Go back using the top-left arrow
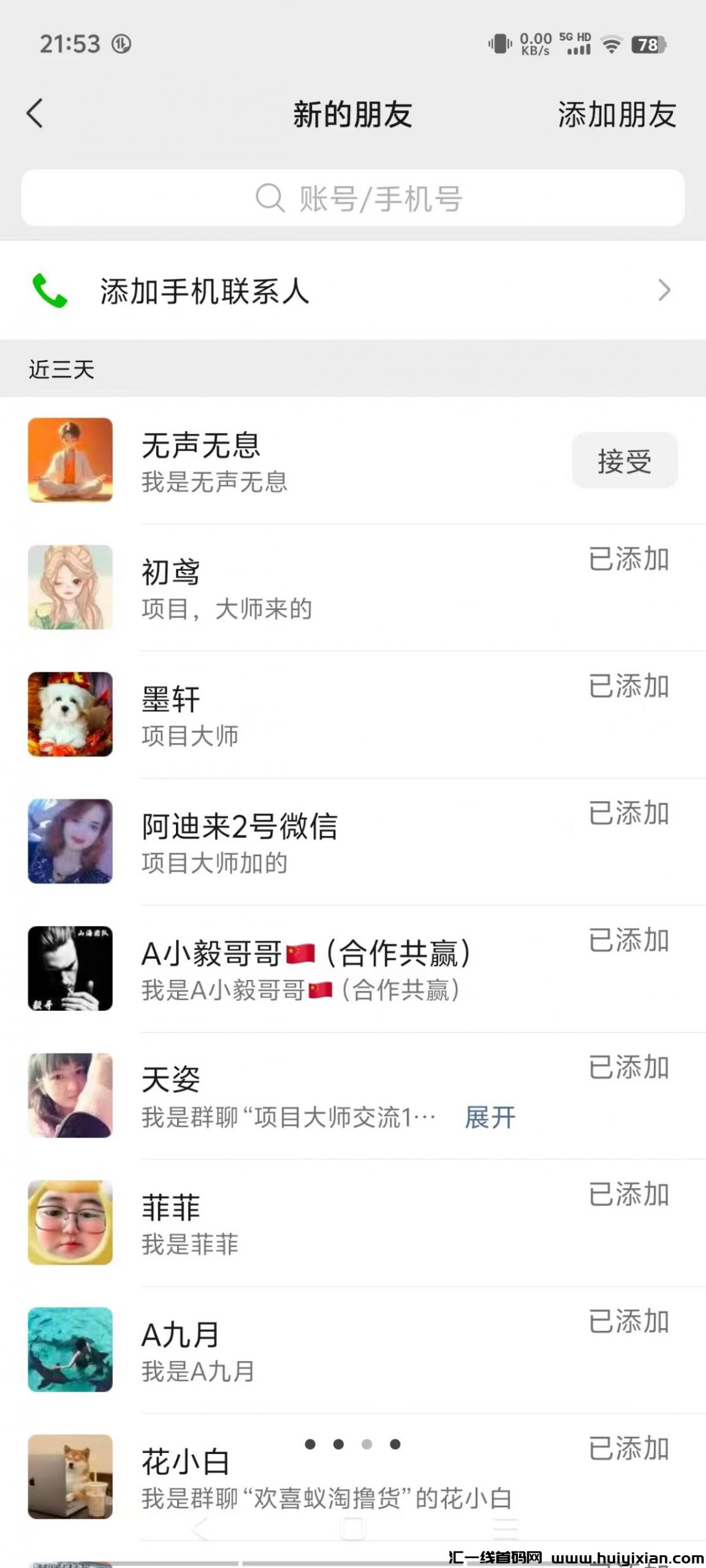The width and height of the screenshot is (706, 1568). tap(36, 114)
